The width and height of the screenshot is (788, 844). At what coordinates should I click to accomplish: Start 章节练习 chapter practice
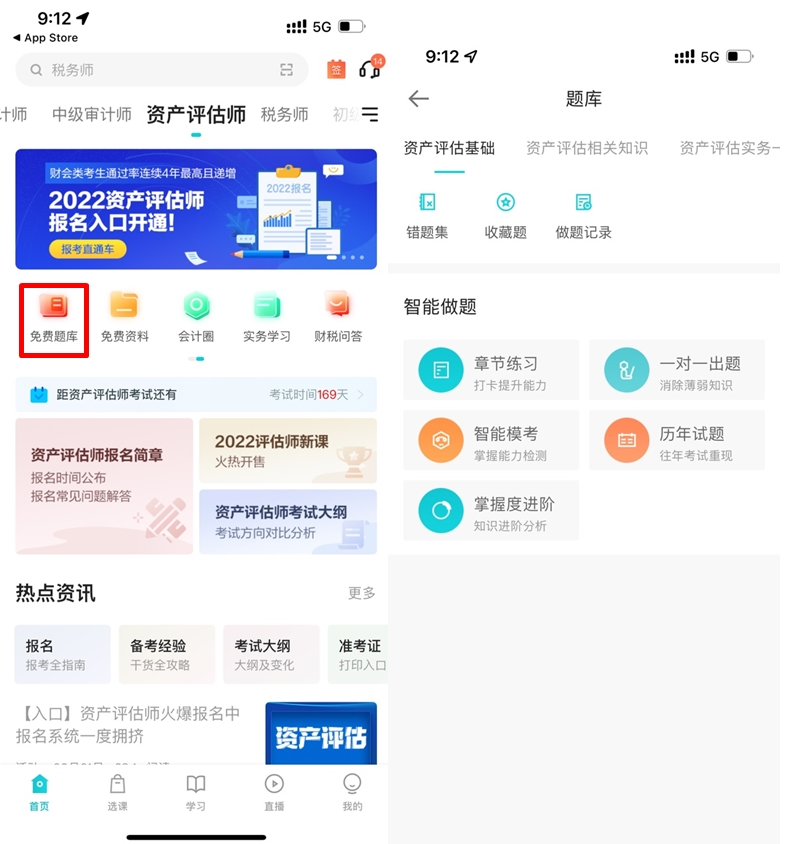pos(491,371)
